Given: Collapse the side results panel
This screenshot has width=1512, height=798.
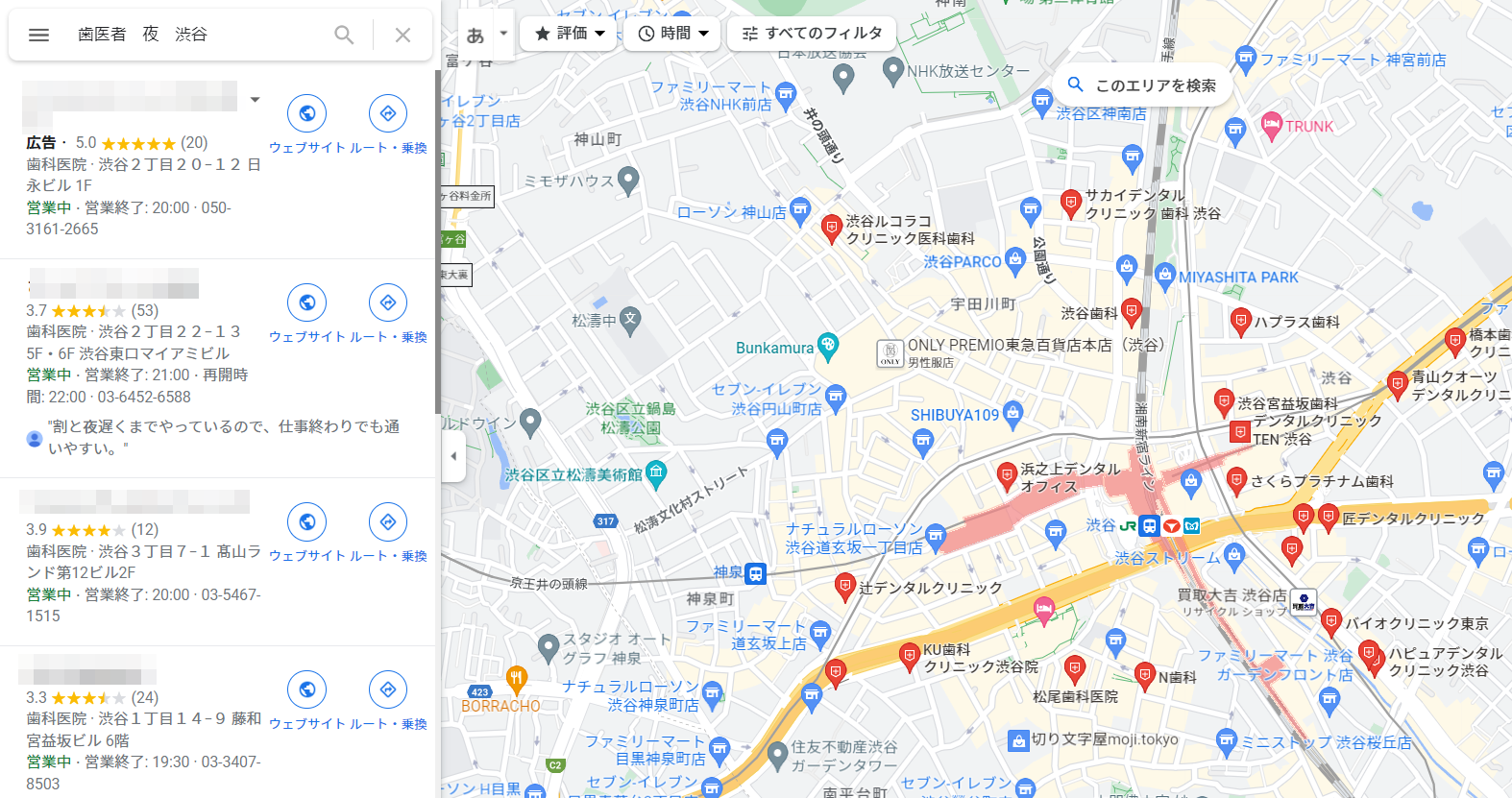Looking at the screenshot, I should click(x=453, y=456).
